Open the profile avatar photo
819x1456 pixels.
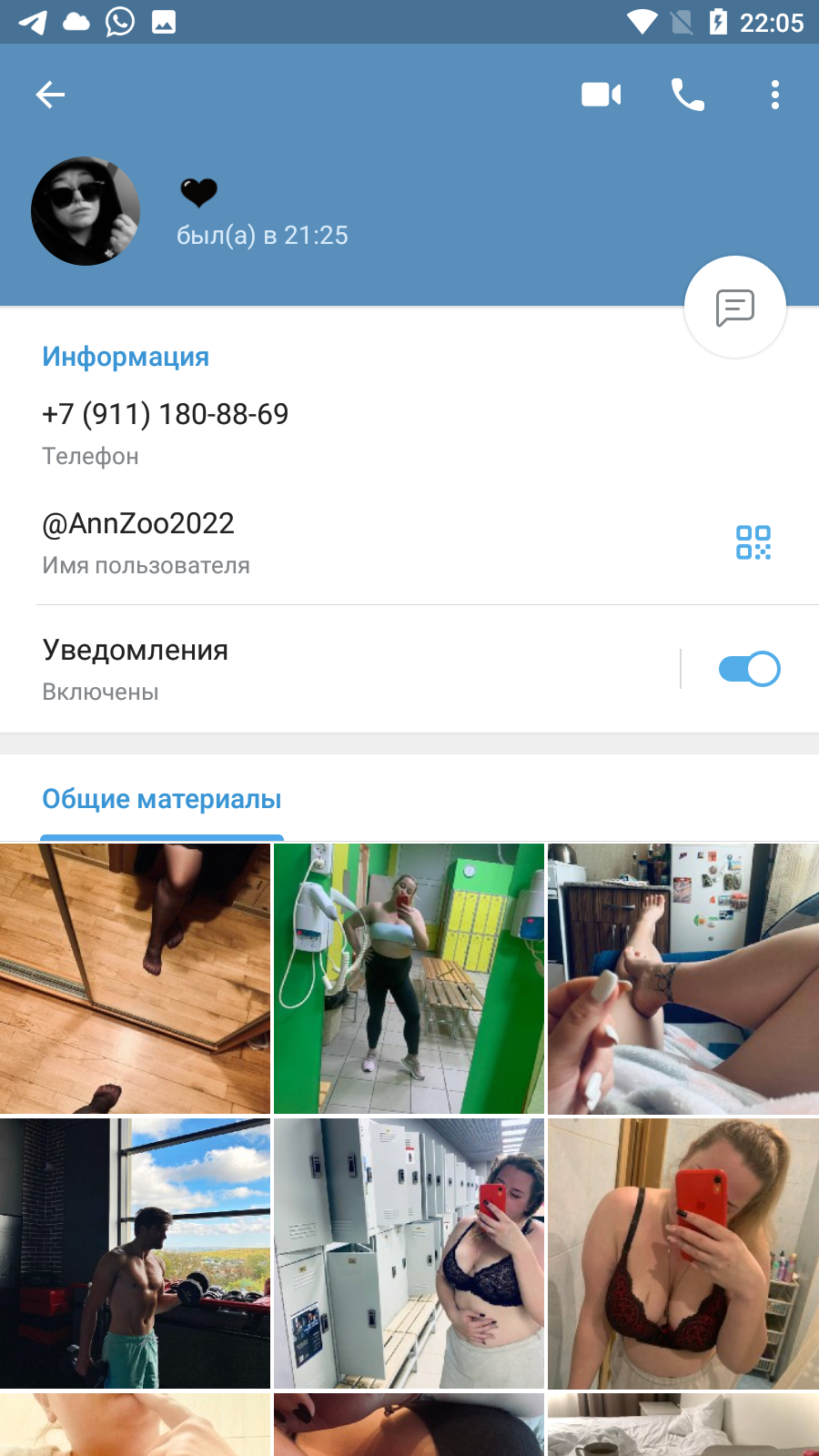tap(86, 211)
